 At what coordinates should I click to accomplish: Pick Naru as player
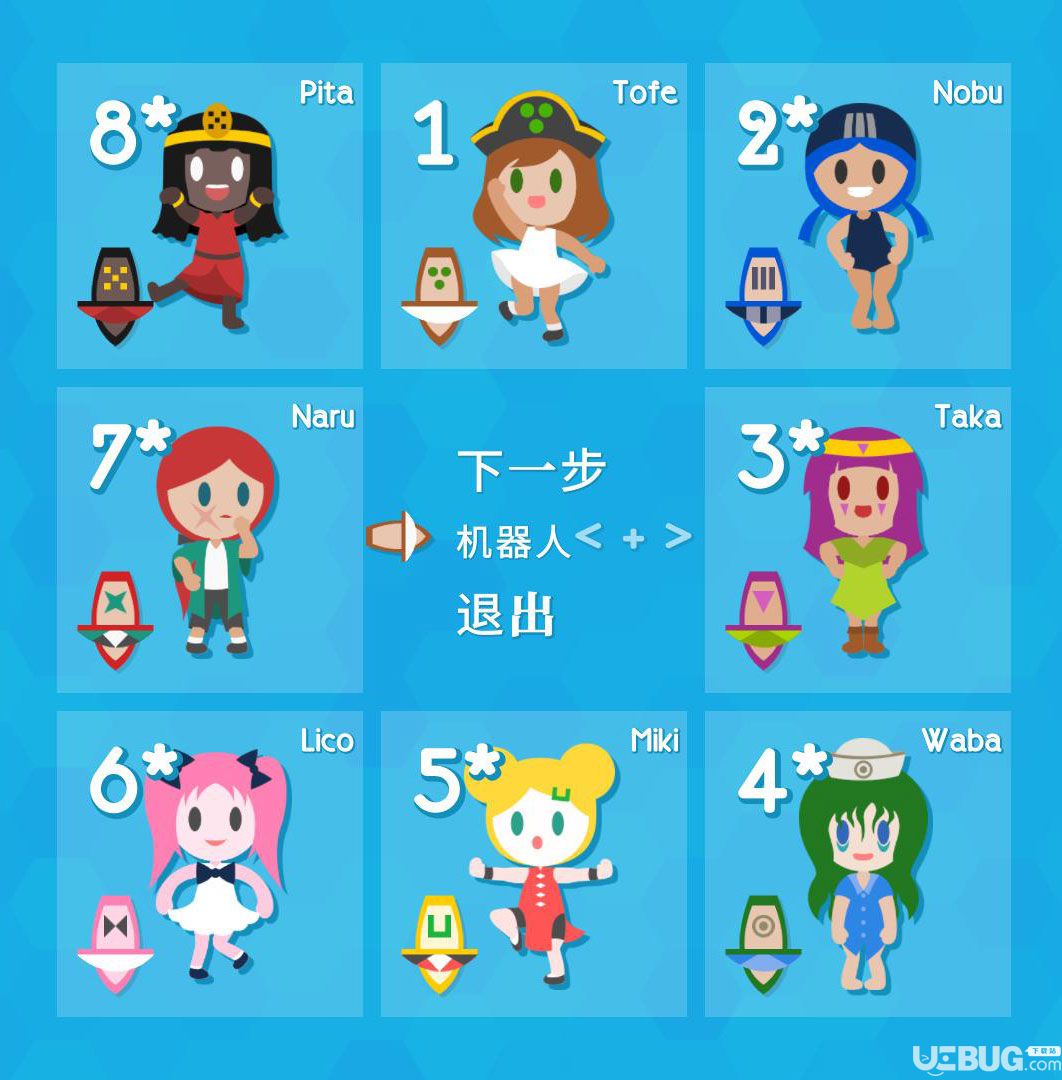click(x=209, y=540)
